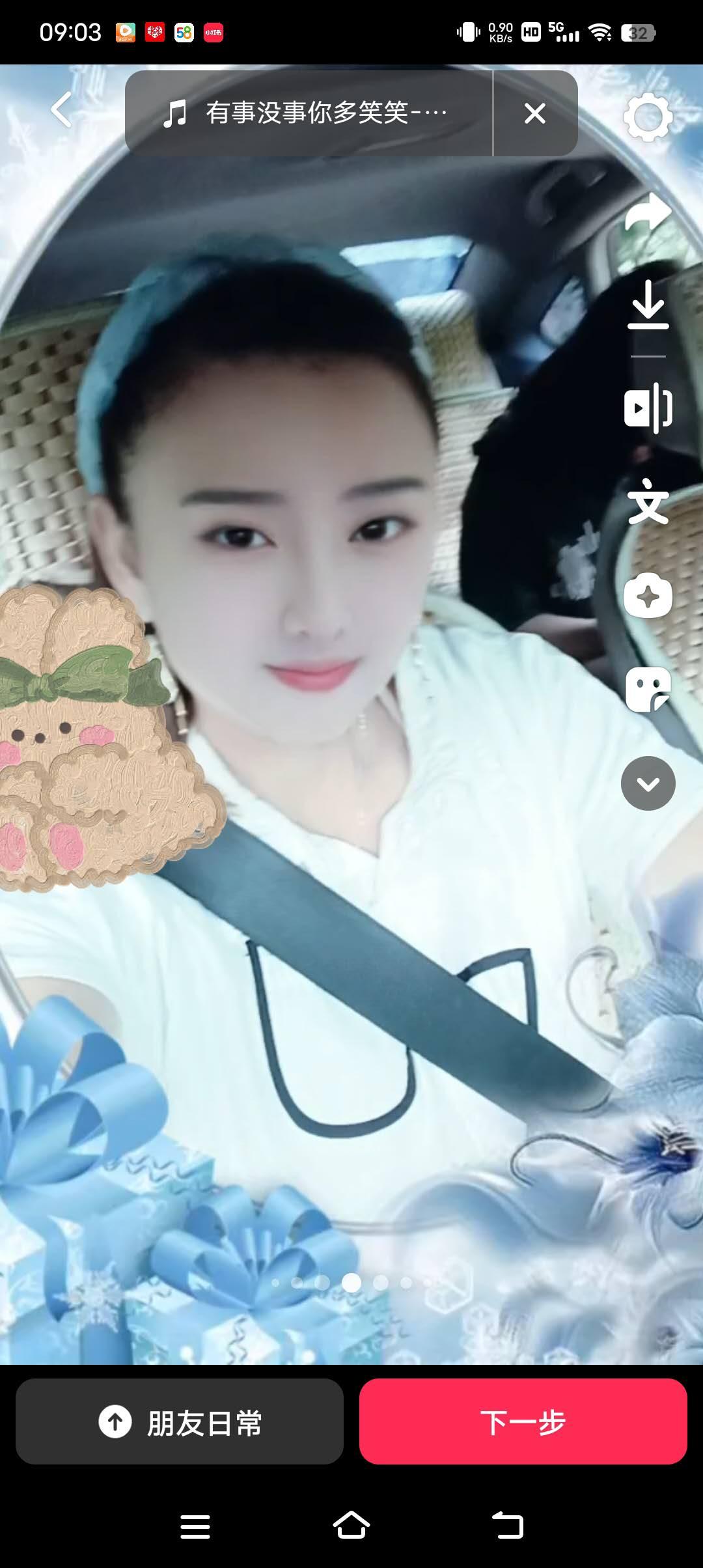Viewport: 703px width, 1568px height.
Task: Go to the system home screen
Action: point(351,1526)
